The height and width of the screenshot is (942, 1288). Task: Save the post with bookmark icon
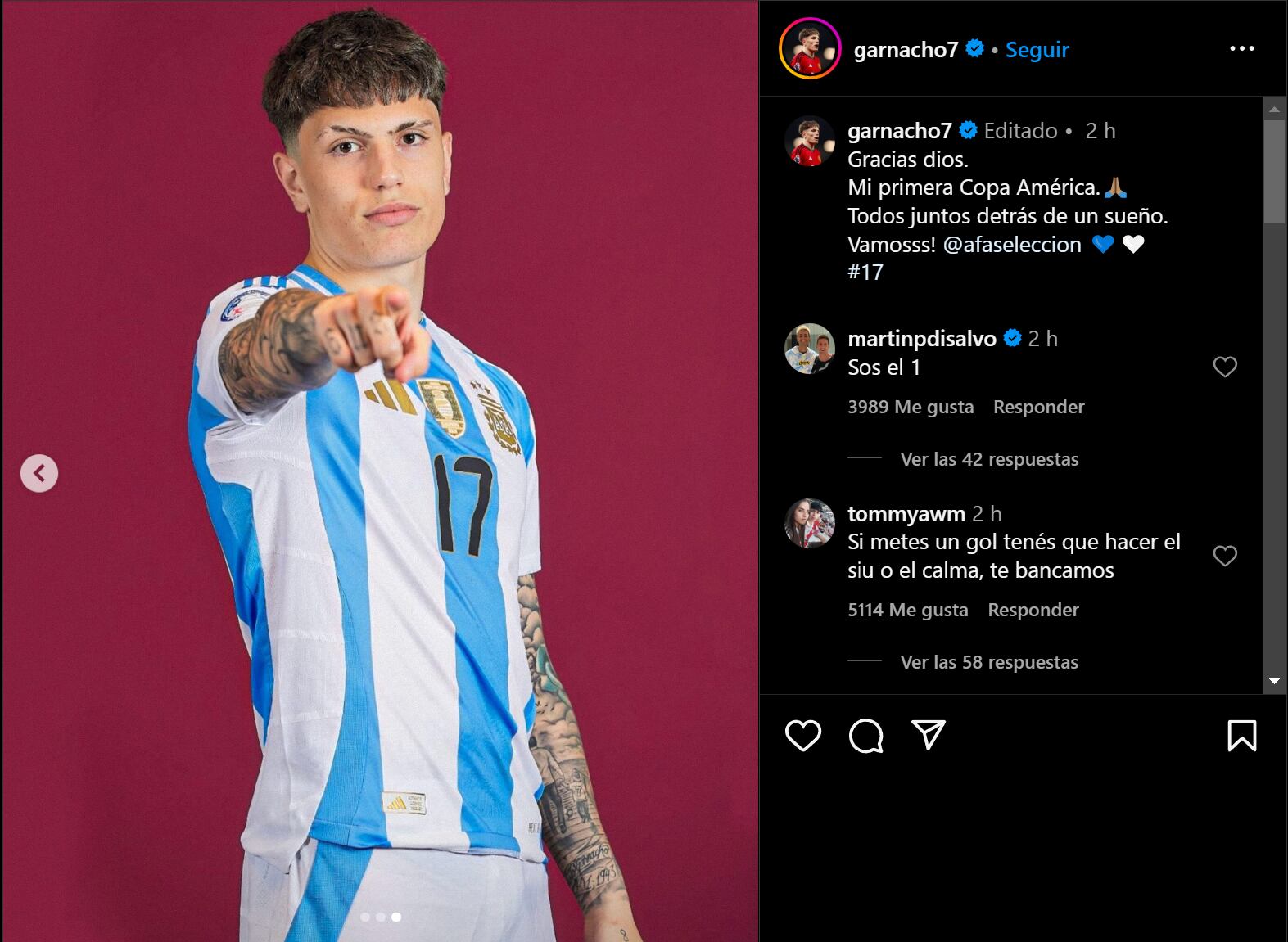[x=1241, y=736]
